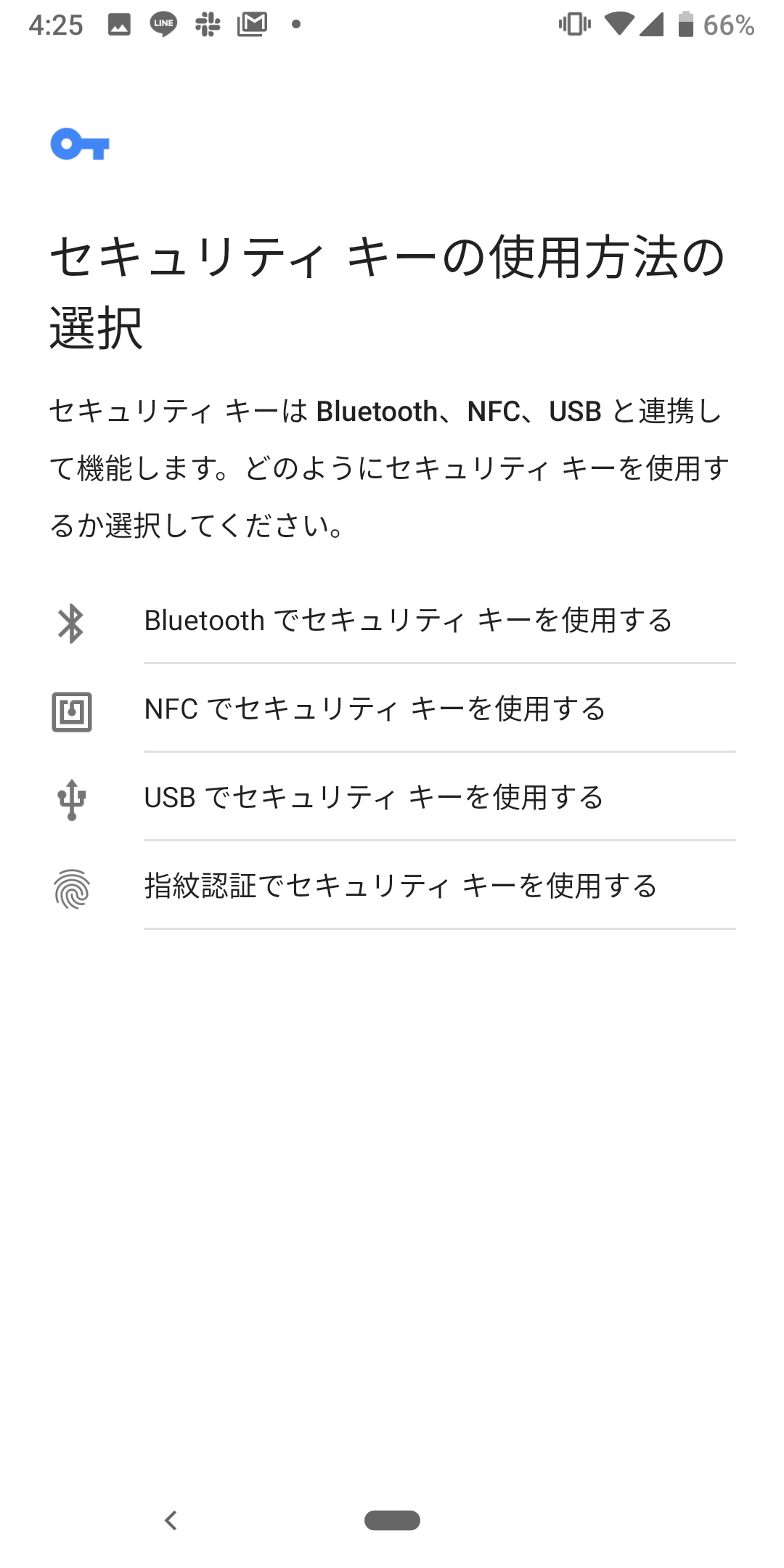The image size is (784, 1568).
Task: Tap the home gesture bar
Action: point(392,1520)
